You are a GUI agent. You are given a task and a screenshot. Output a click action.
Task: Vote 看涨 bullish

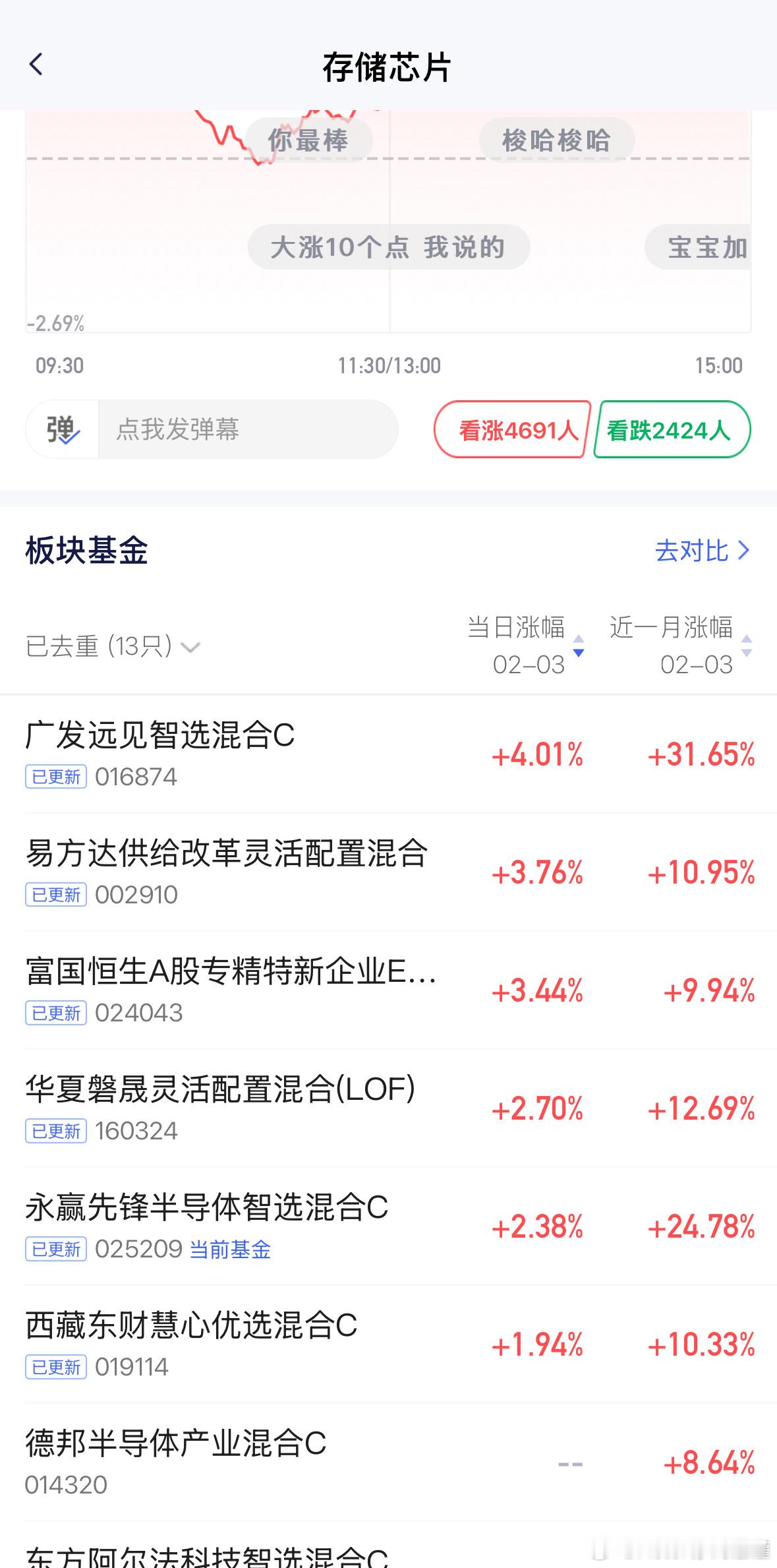pyautogui.click(x=513, y=429)
